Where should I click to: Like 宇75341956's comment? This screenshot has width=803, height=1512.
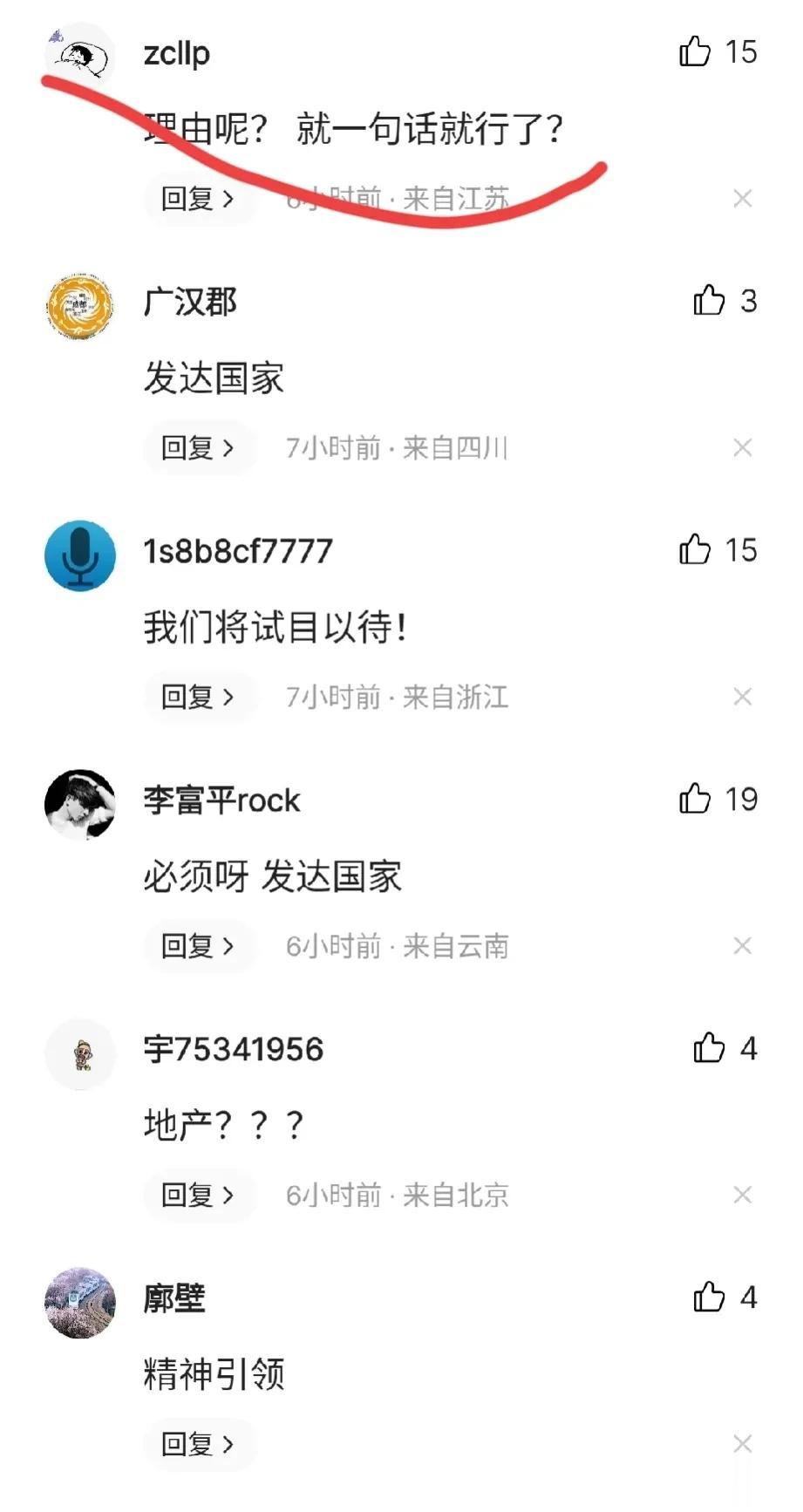pos(710,1048)
